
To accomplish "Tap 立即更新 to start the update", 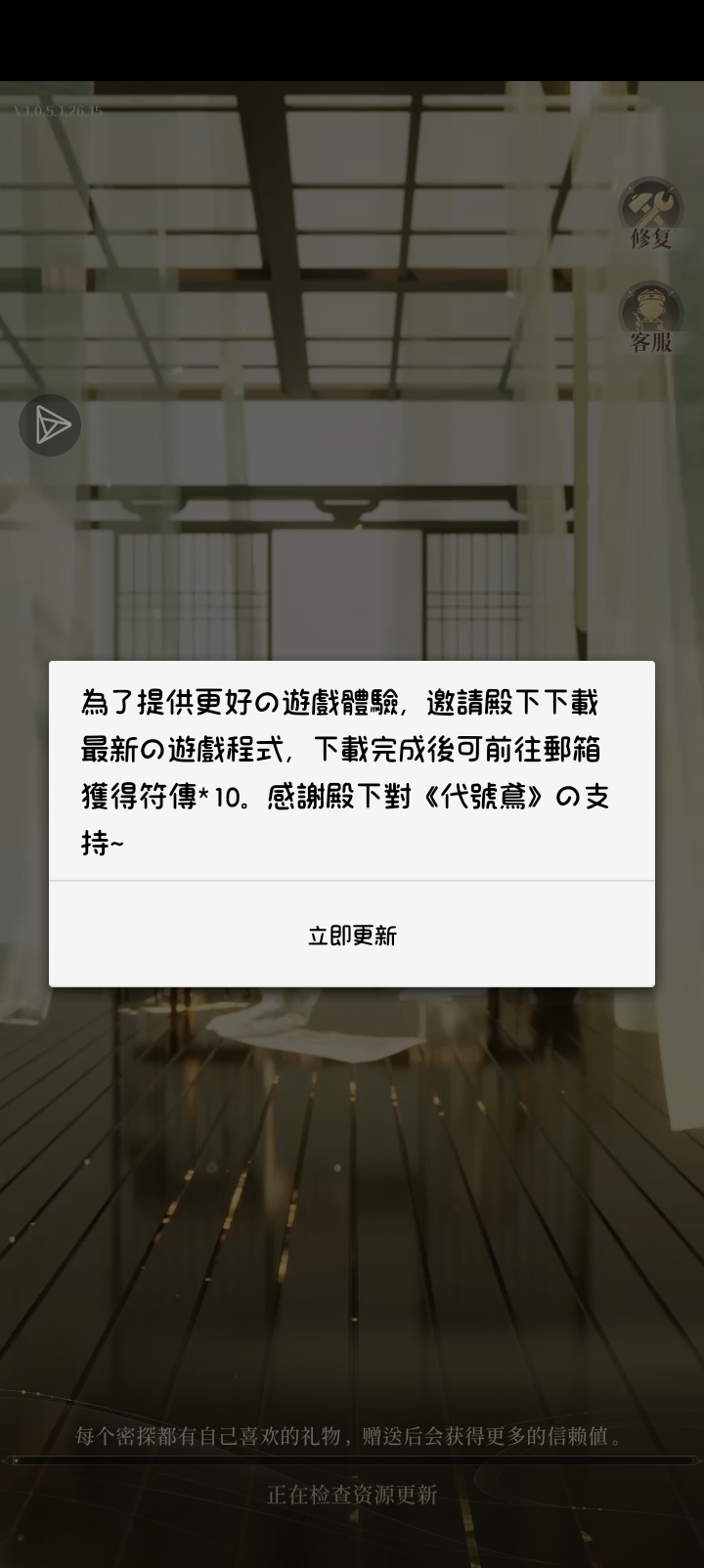I will pyautogui.click(x=352, y=936).
